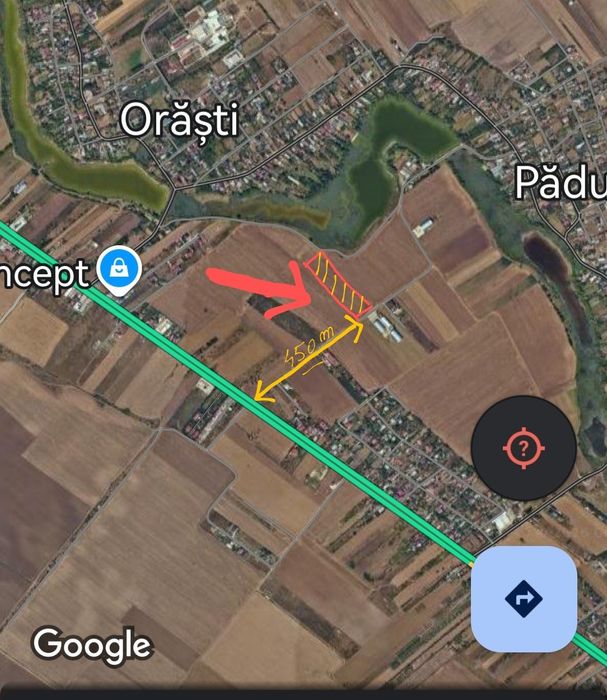The width and height of the screenshot is (607, 700).
Task: Open the blue shopping bag place pin
Action: click(x=119, y=270)
